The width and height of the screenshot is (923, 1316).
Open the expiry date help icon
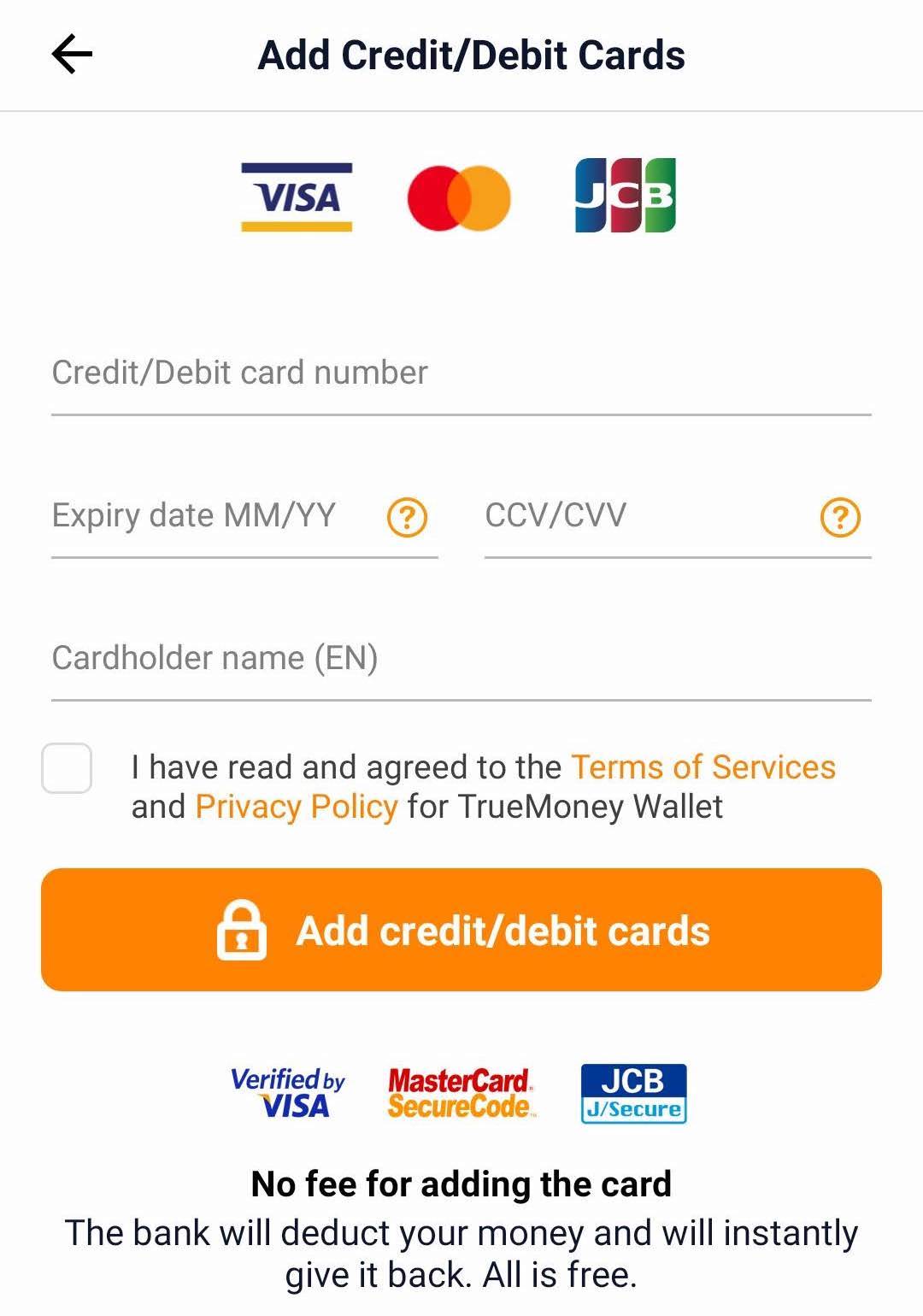[x=407, y=517]
